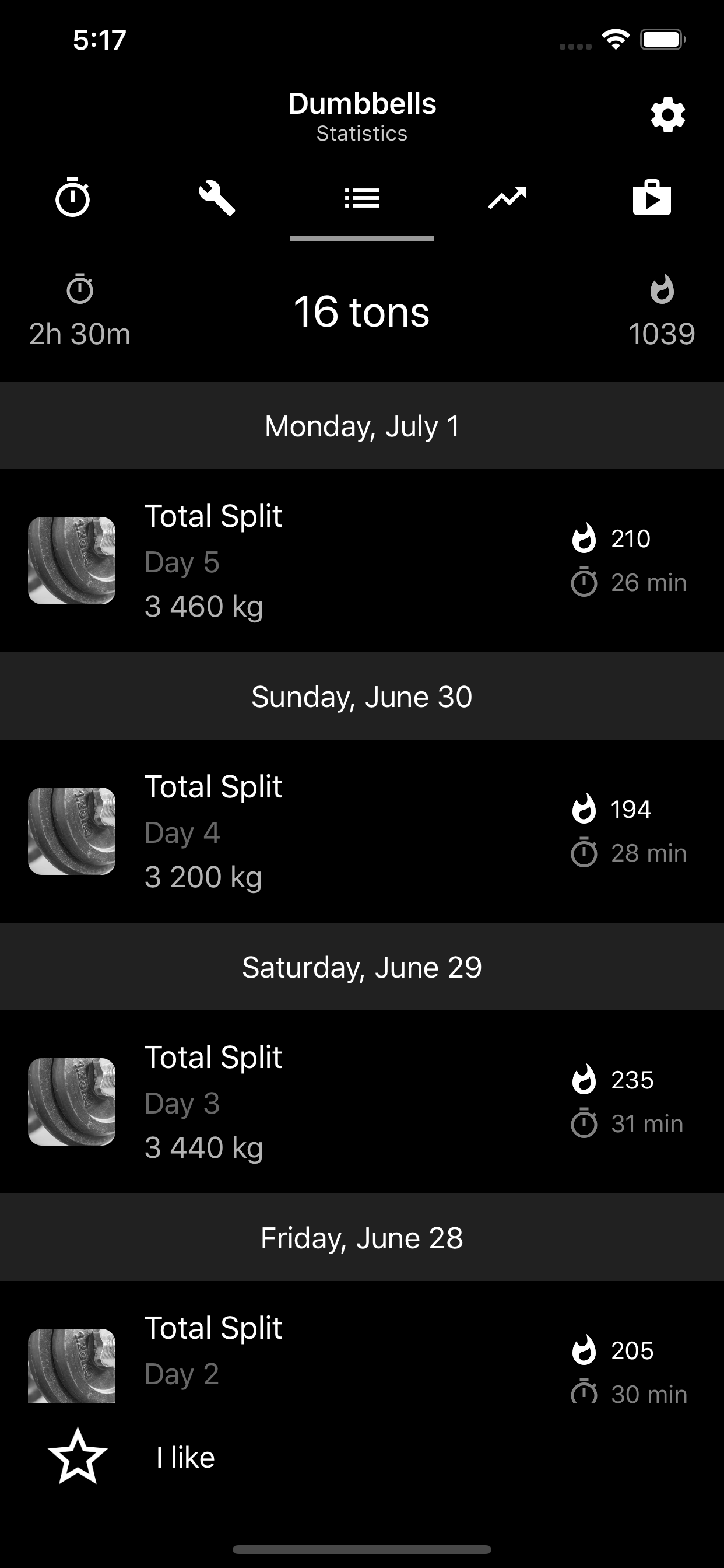Select the list statistics tab
Image resolution: width=724 pixels, height=1568 pixels.
[x=362, y=198]
